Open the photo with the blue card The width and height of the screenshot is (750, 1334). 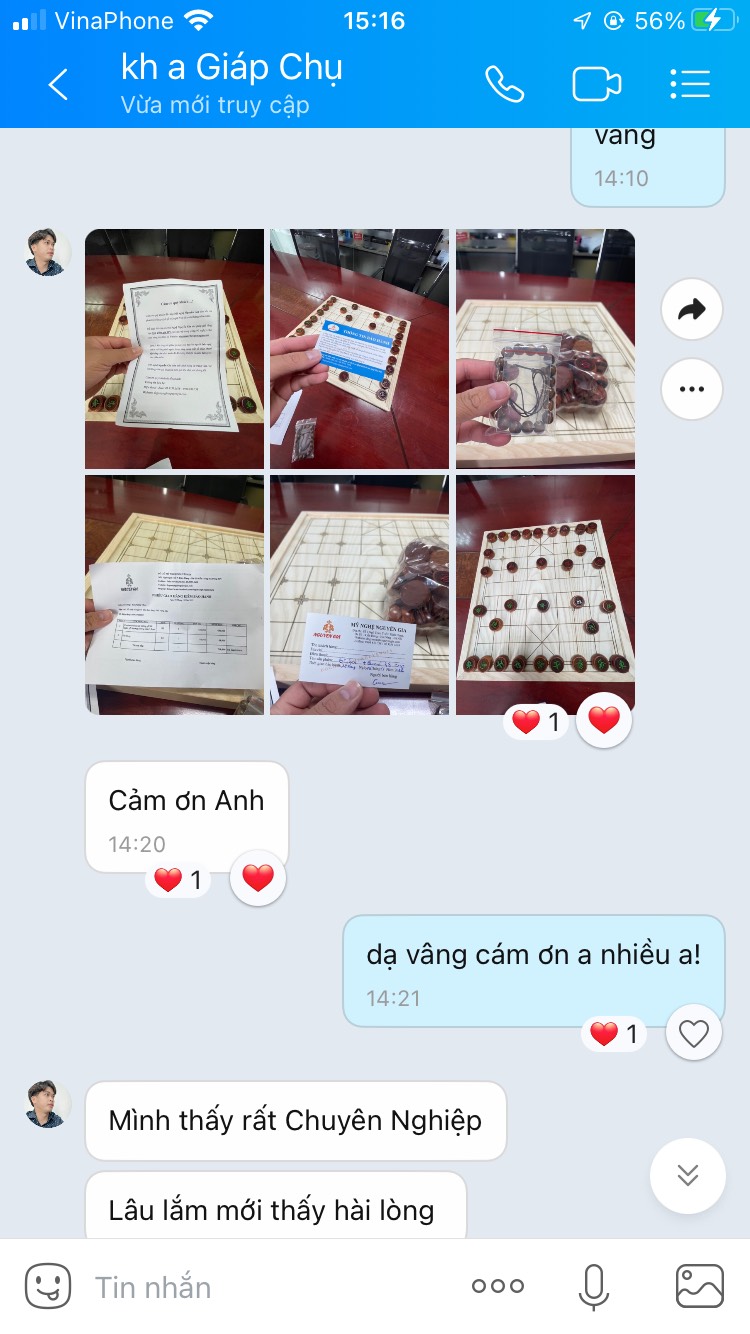[x=359, y=348]
